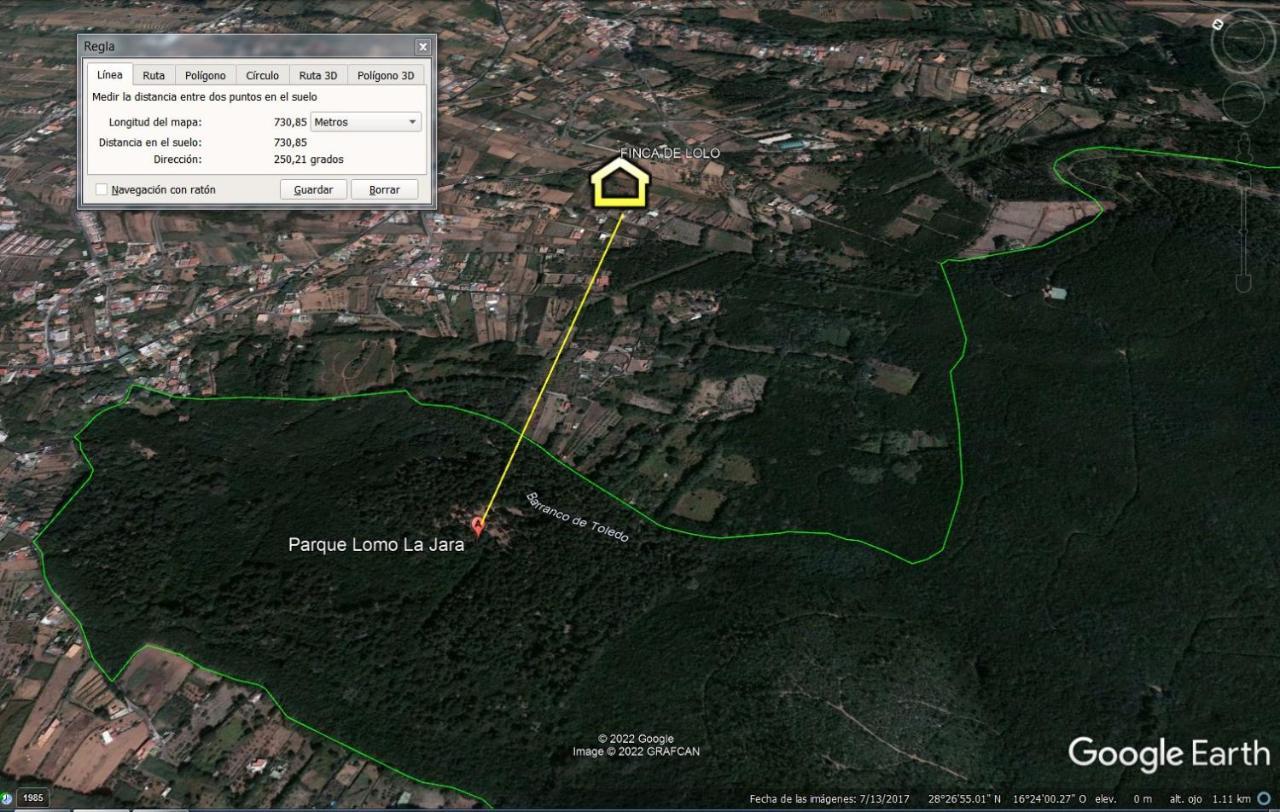
Task: Switch to the Círculo tab
Action: pyautogui.click(x=262, y=75)
